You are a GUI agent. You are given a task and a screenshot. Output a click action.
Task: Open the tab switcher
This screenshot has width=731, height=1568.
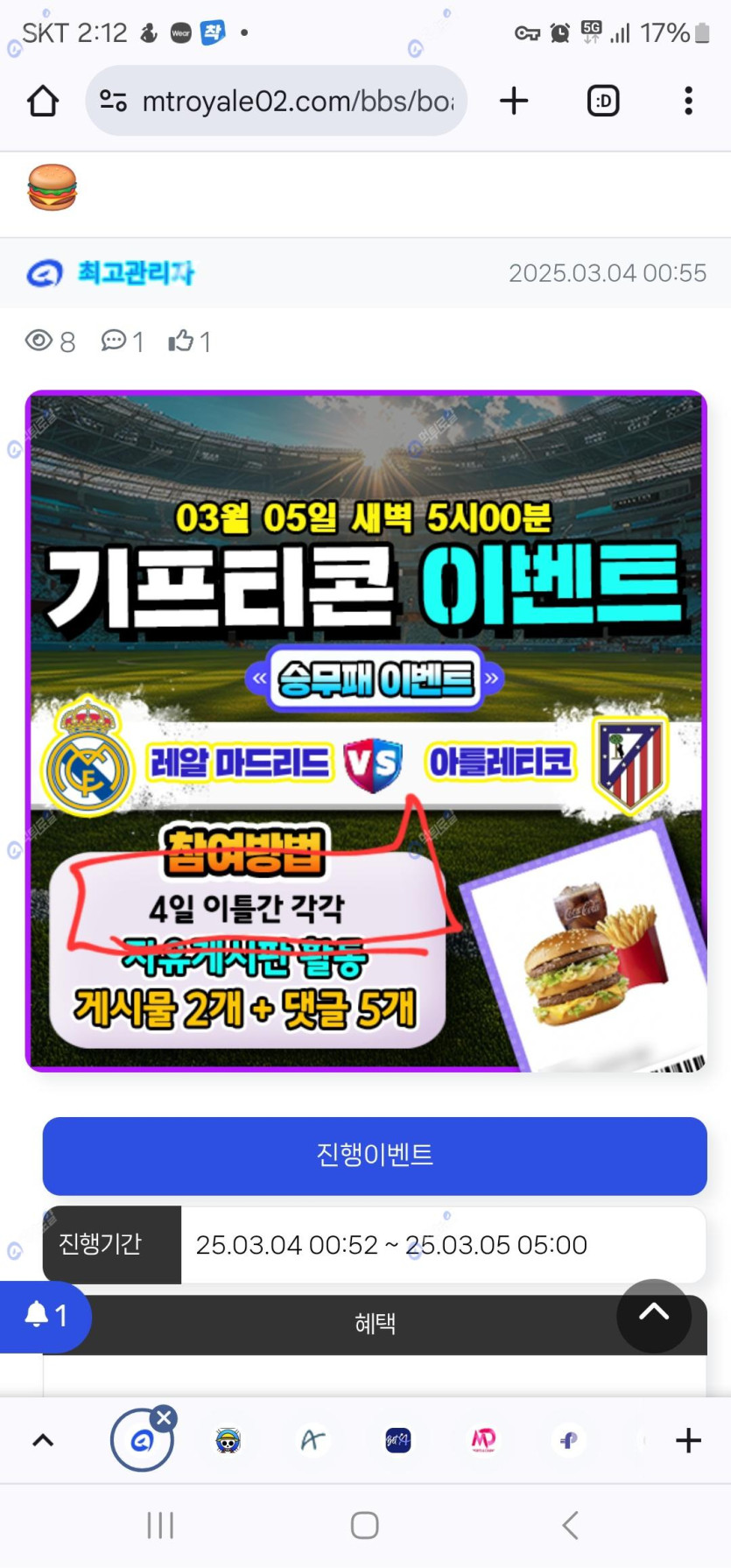pyautogui.click(x=602, y=102)
